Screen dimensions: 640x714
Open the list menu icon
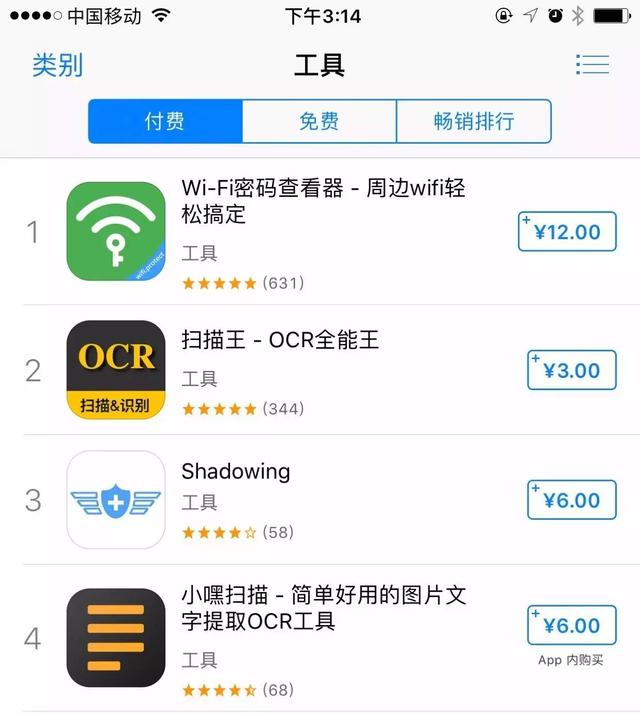[x=592, y=64]
